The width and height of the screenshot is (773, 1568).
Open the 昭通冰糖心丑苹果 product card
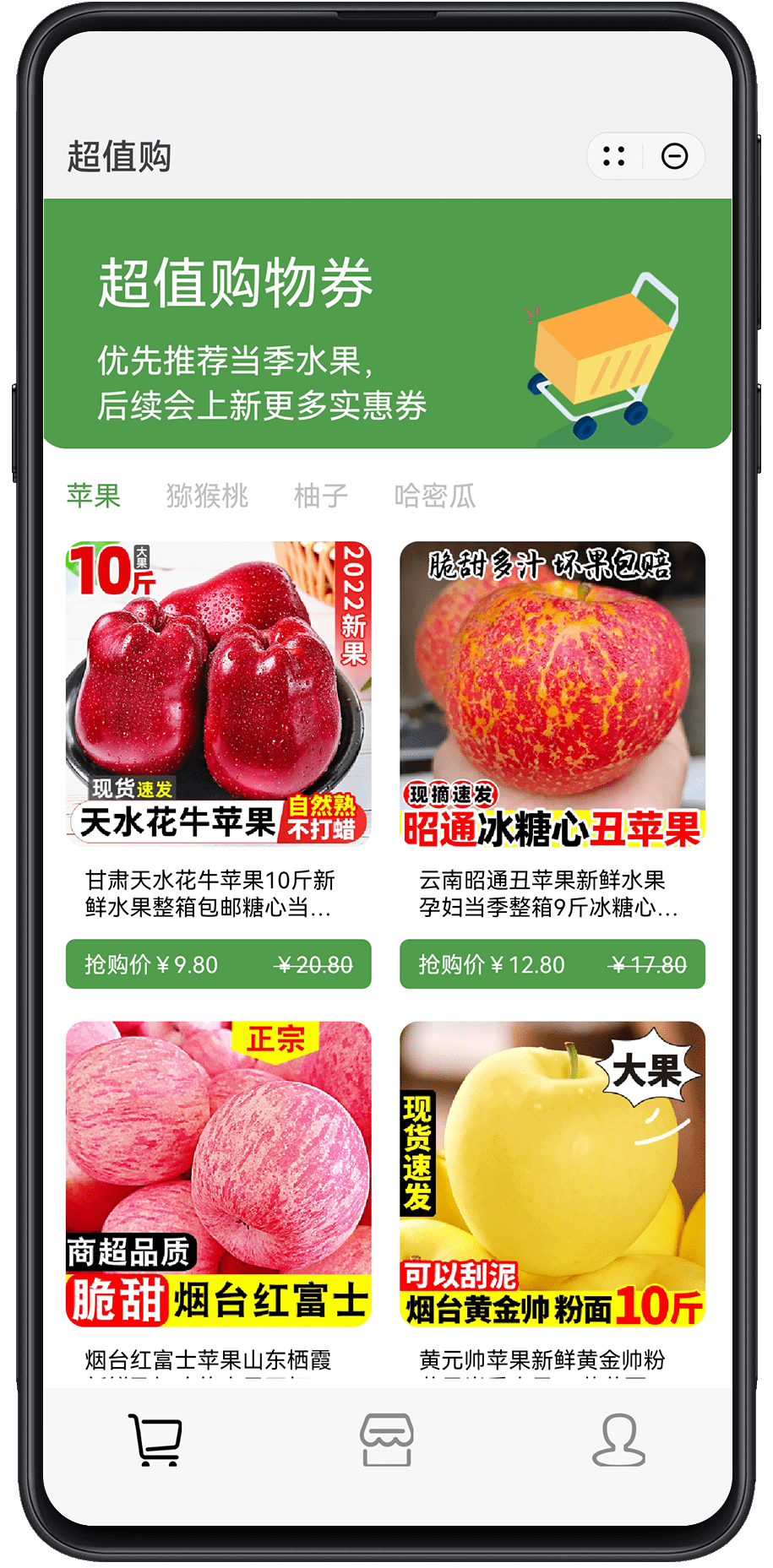(x=552, y=693)
